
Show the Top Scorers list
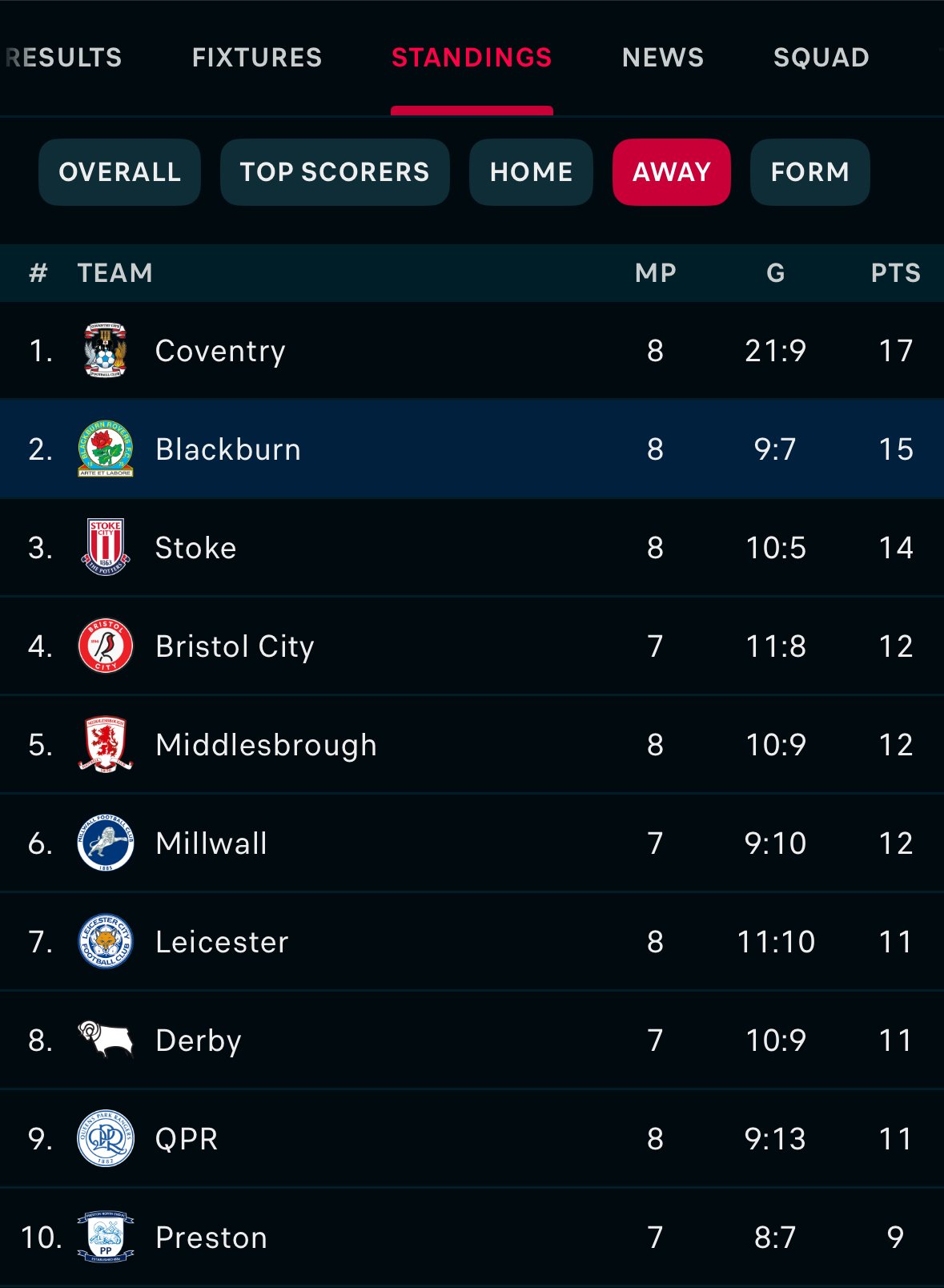(335, 172)
